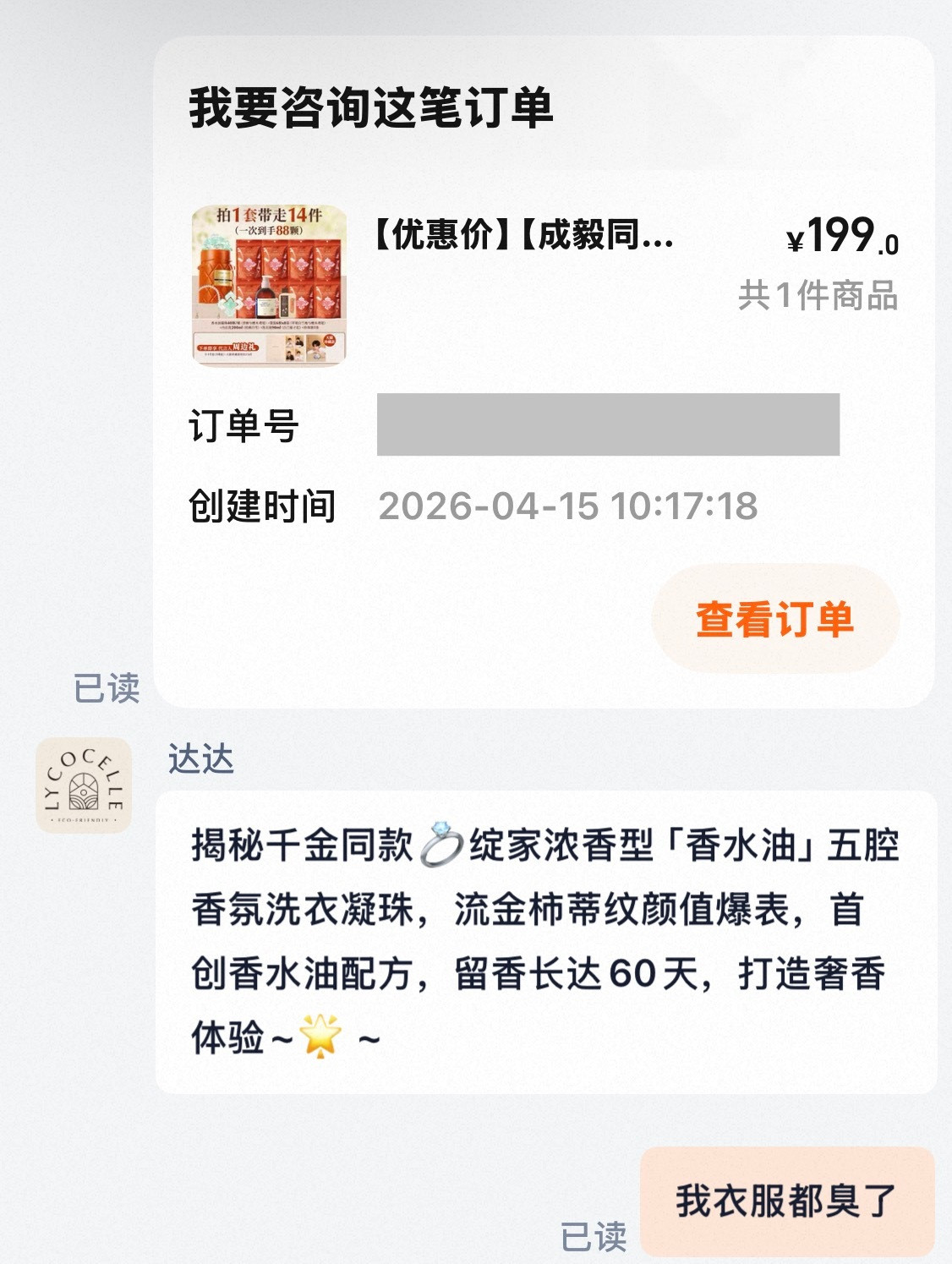Screen dimensions: 952x1264
Task: Click the product thumbnail in the order card
Action: tap(268, 287)
